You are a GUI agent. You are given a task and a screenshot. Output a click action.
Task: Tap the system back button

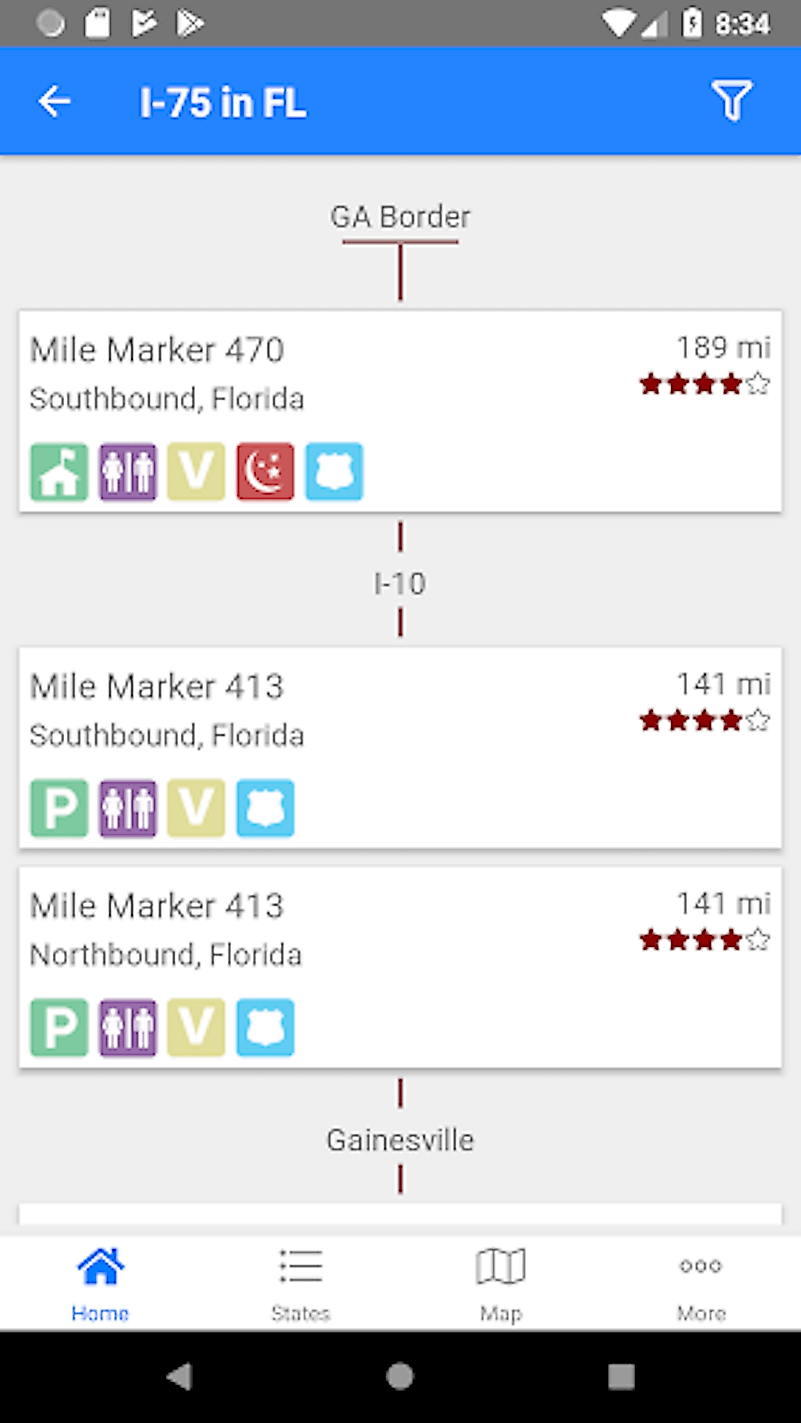(179, 1377)
